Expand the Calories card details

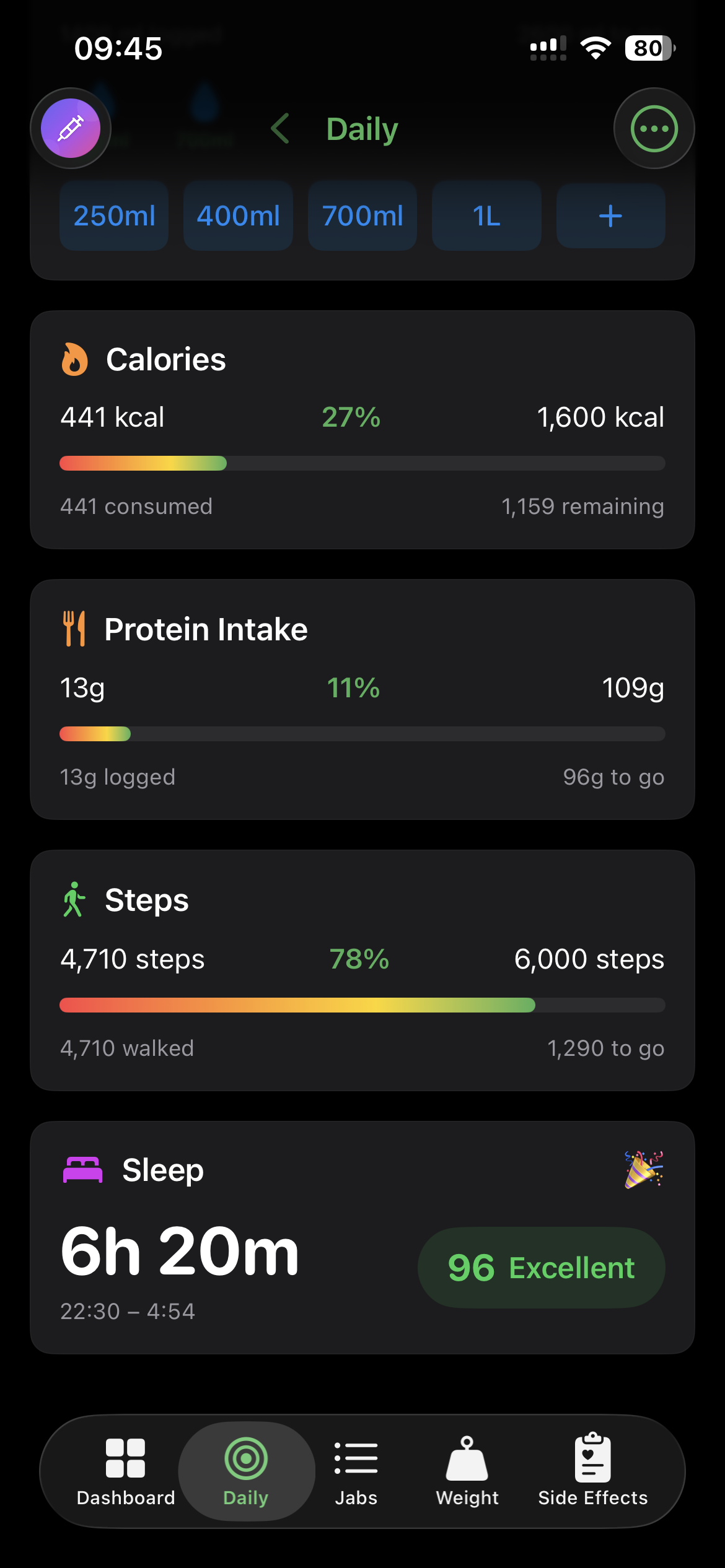tap(362, 430)
